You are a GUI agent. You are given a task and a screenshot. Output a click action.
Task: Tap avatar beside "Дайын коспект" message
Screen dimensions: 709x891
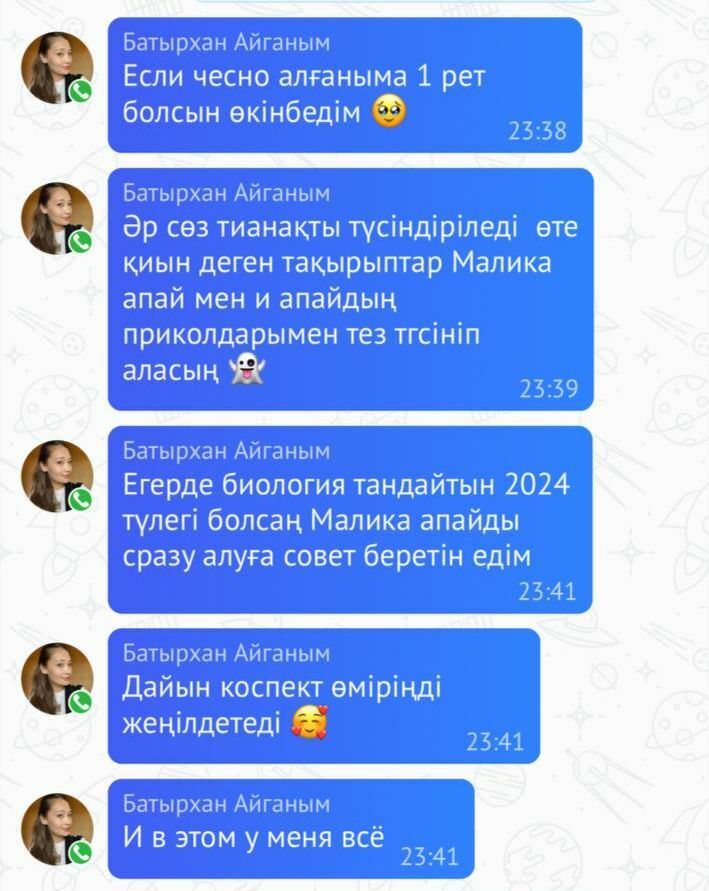coord(57,678)
